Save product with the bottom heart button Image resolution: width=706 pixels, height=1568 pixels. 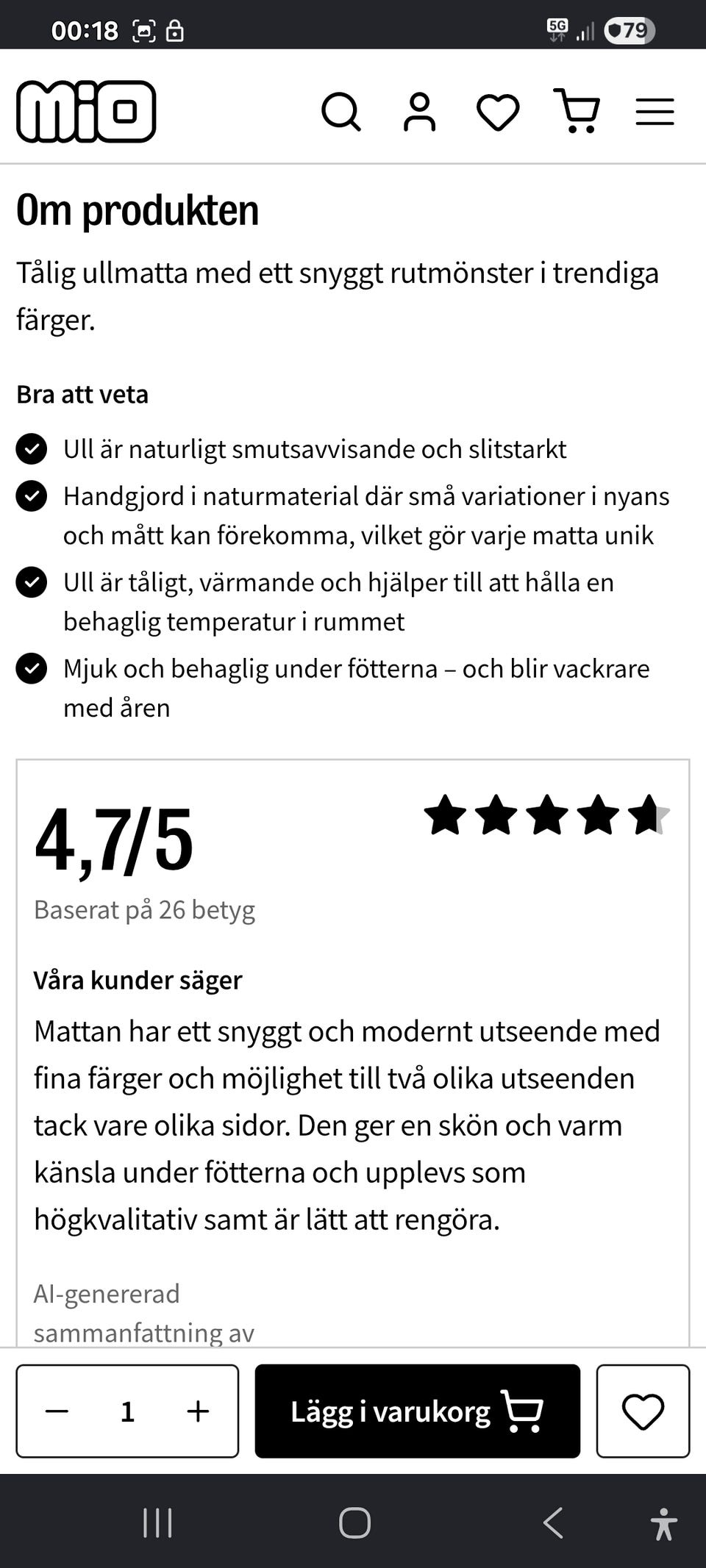(643, 1411)
